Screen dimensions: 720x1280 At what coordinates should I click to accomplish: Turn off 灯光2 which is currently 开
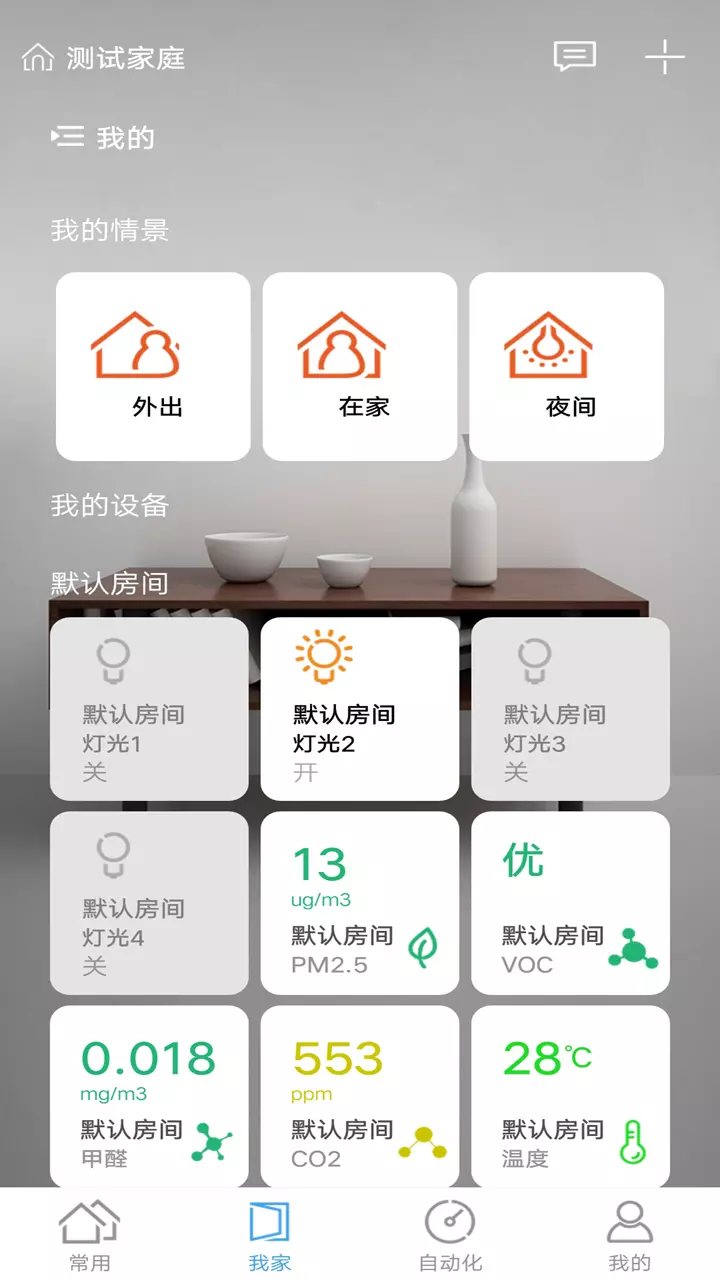360,708
